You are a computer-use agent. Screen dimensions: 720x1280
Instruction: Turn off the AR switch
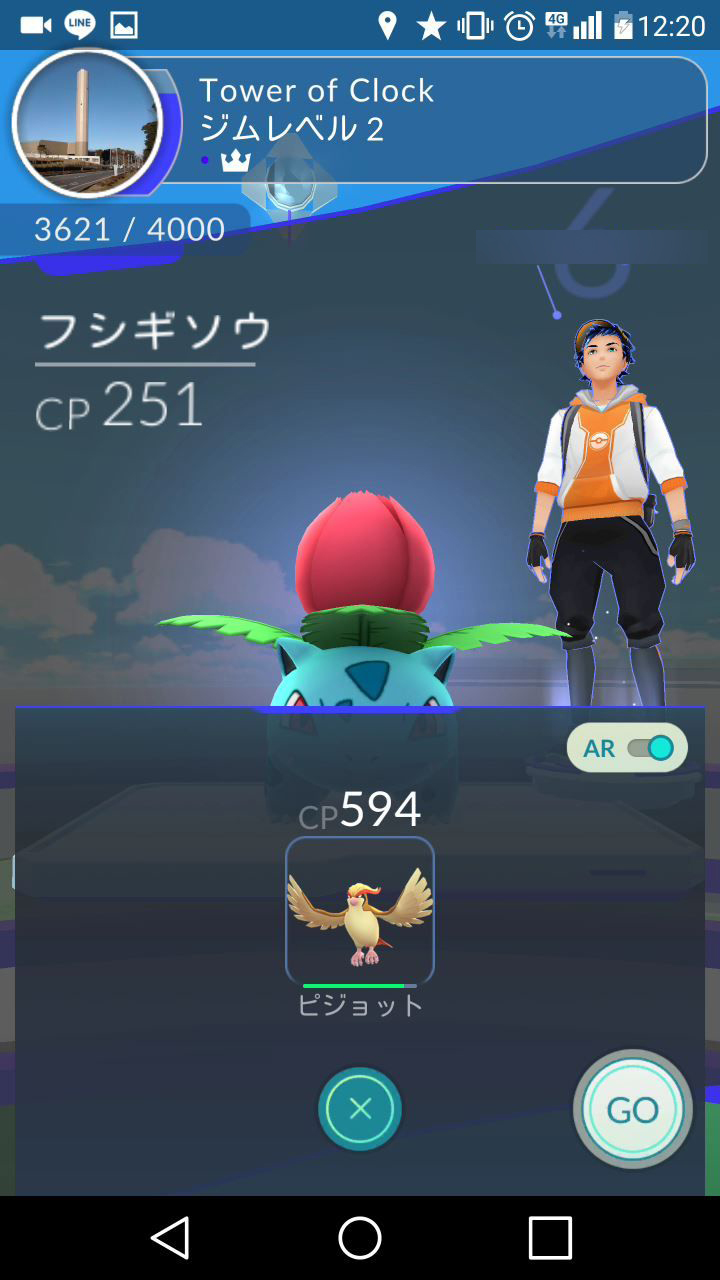(x=648, y=748)
